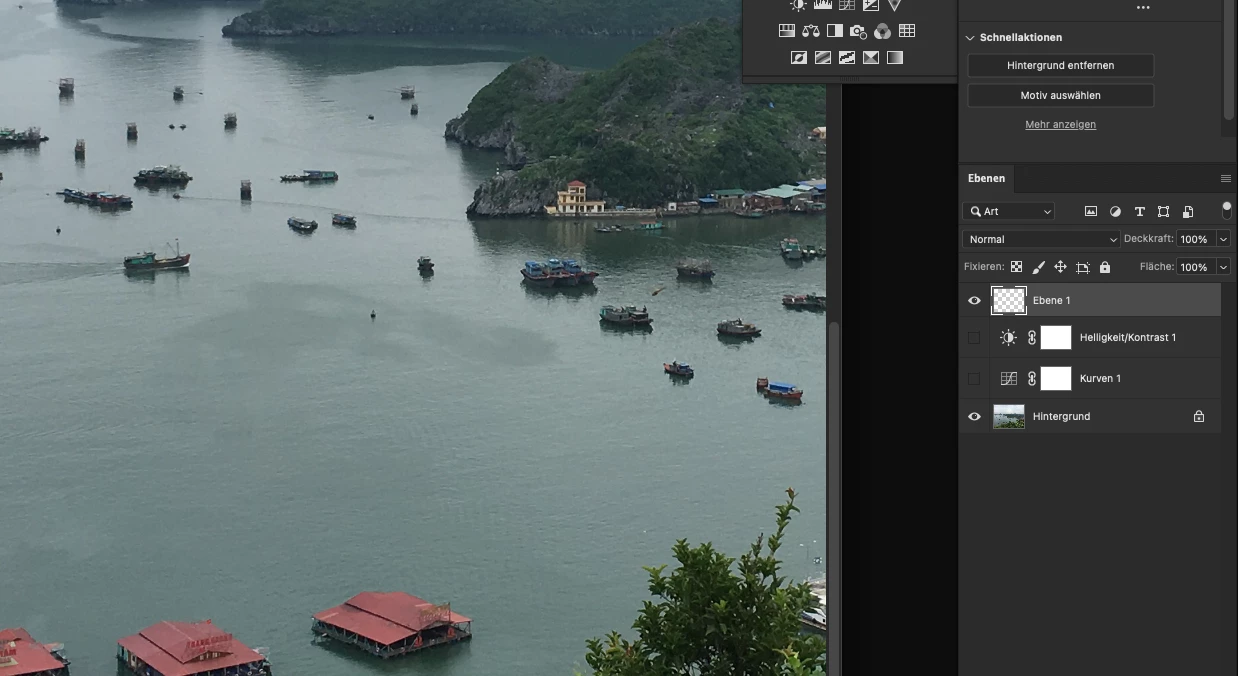Open the Mehr anzeigen link
Viewport: 1238px width, 676px height.
point(1060,125)
